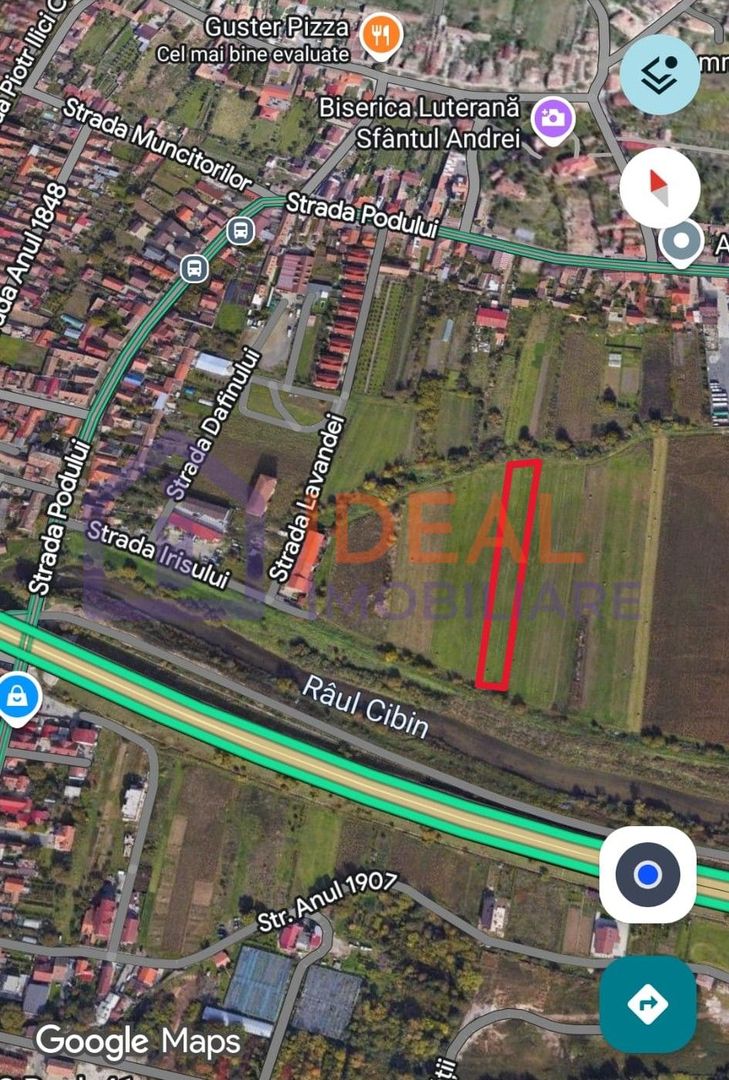Image resolution: width=729 pixels, height=1080 pixels.
Task: Open the map layers selector
Action: tap(659, 75)
